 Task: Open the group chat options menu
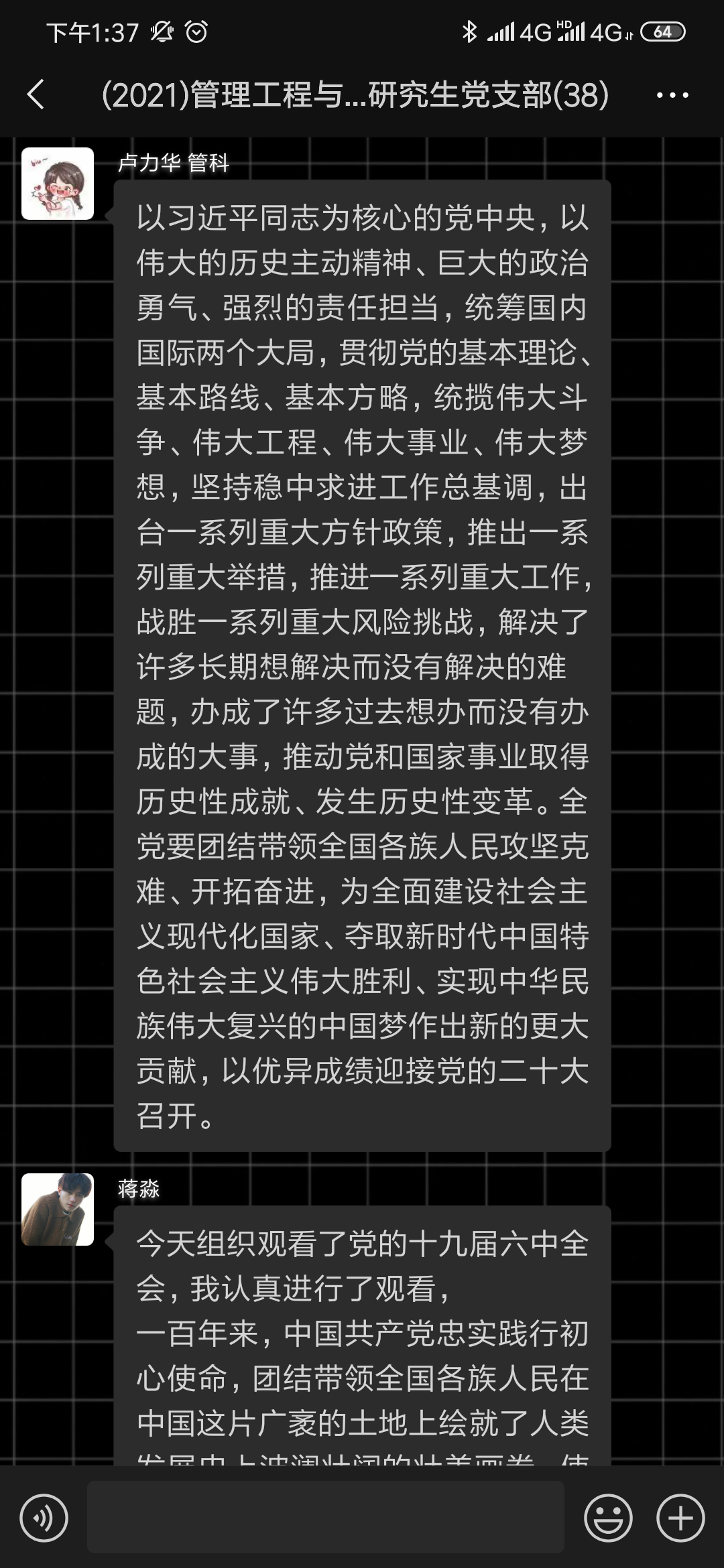[672, 95]
